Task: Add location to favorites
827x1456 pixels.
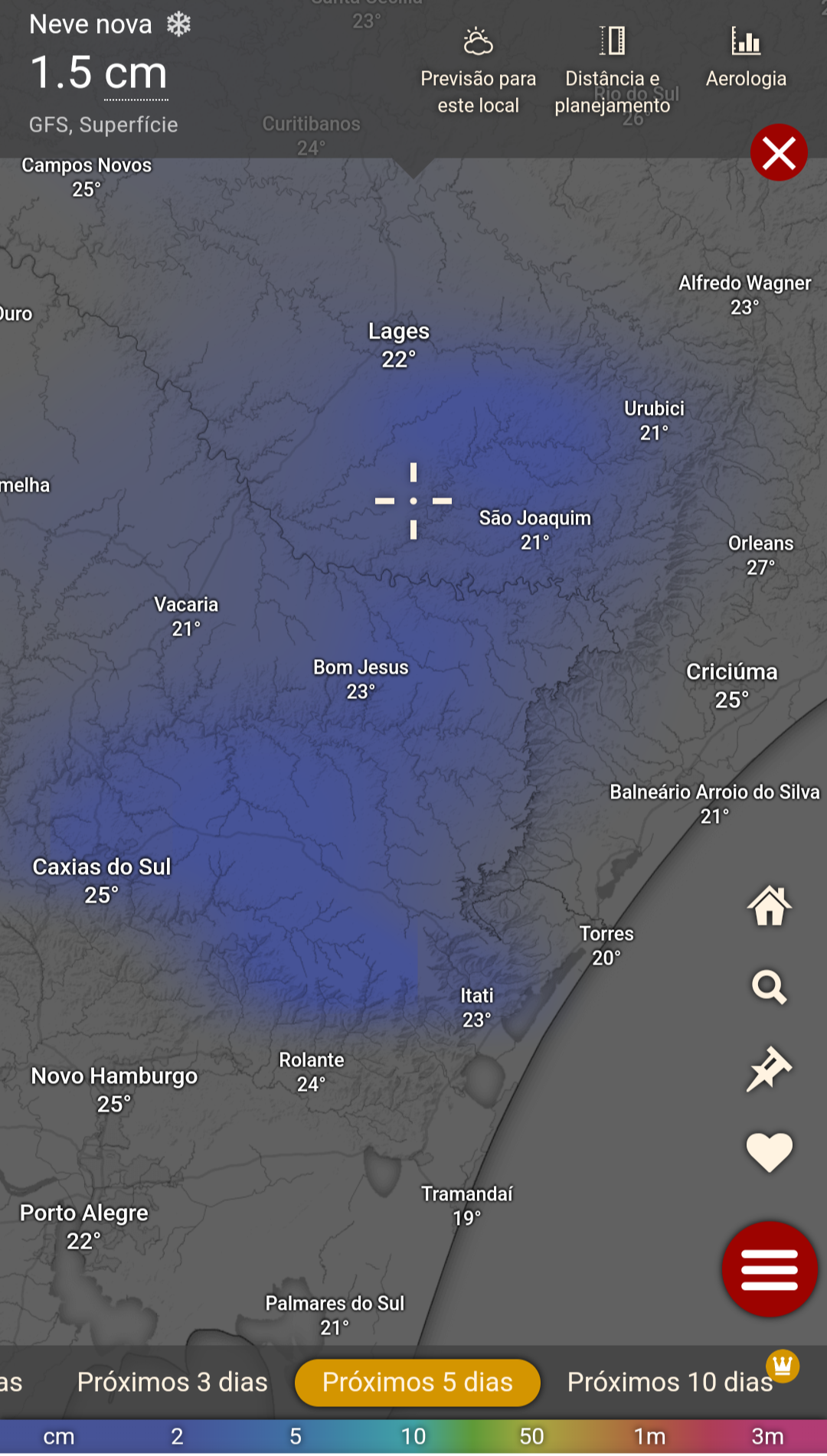Action: pos(769,1151)
